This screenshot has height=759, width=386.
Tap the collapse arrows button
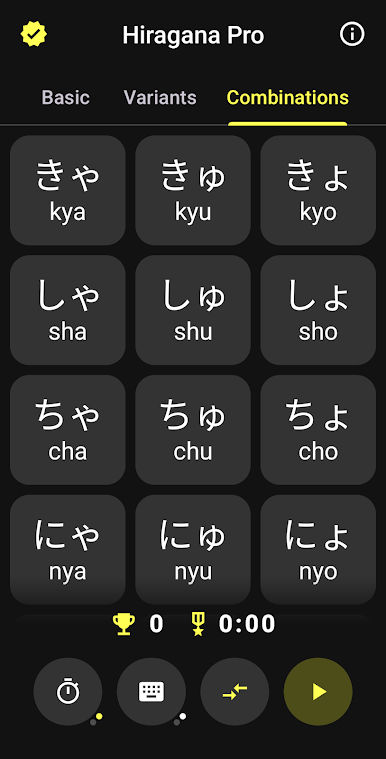pos(235,692)
